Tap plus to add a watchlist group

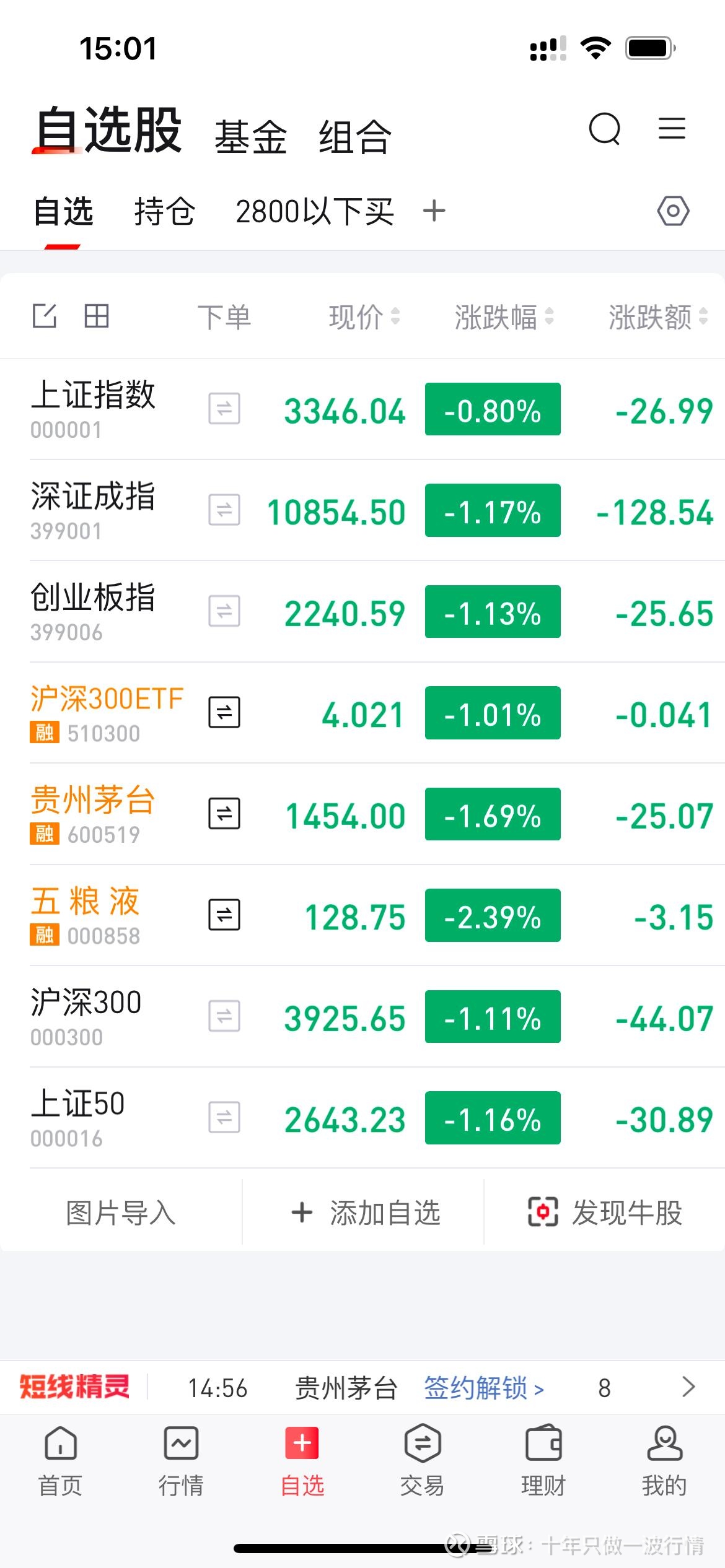tap(434, 211)
